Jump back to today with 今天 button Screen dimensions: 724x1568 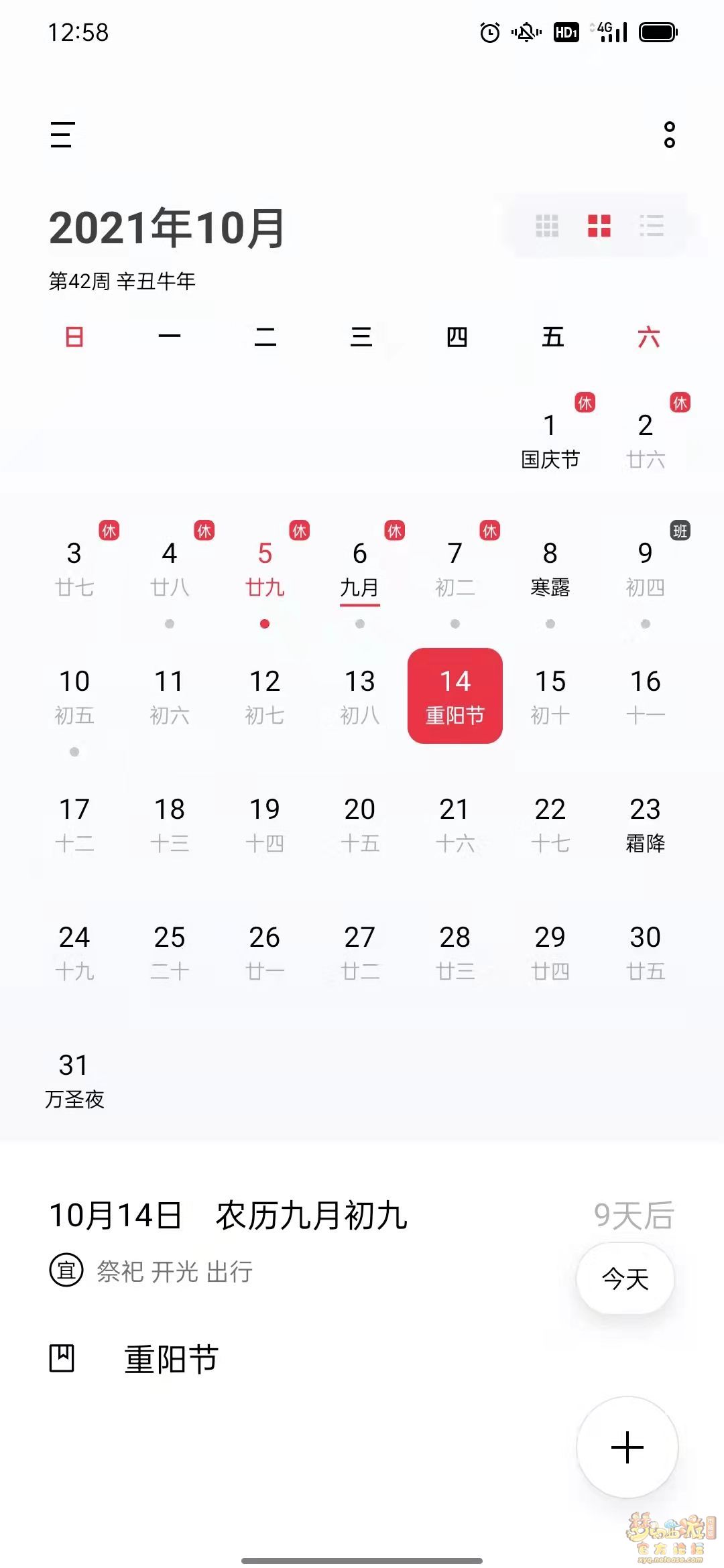(x=625, y=1279)
